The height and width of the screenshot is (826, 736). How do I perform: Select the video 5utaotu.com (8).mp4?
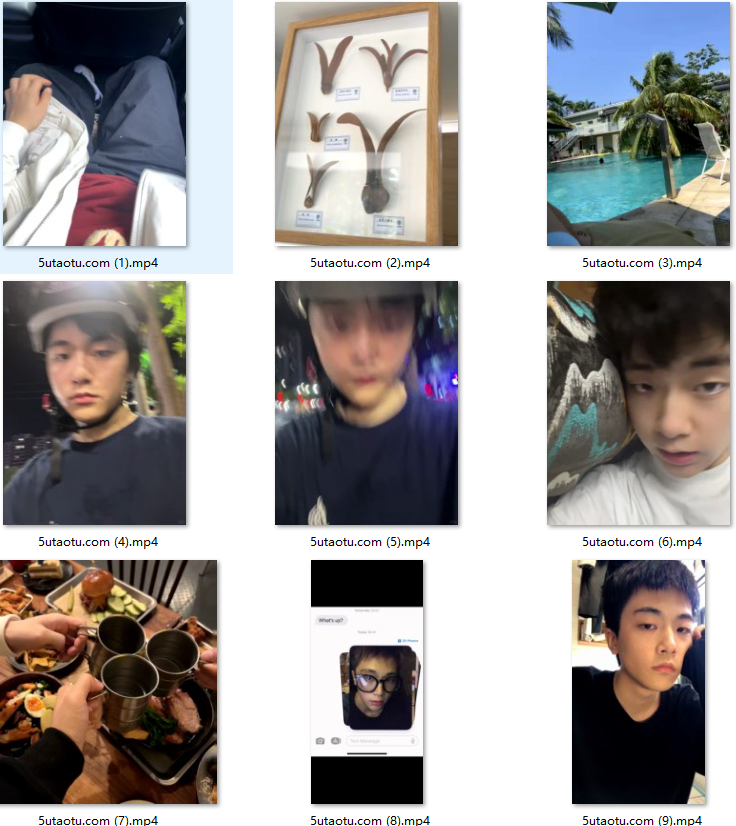(366, 682)
